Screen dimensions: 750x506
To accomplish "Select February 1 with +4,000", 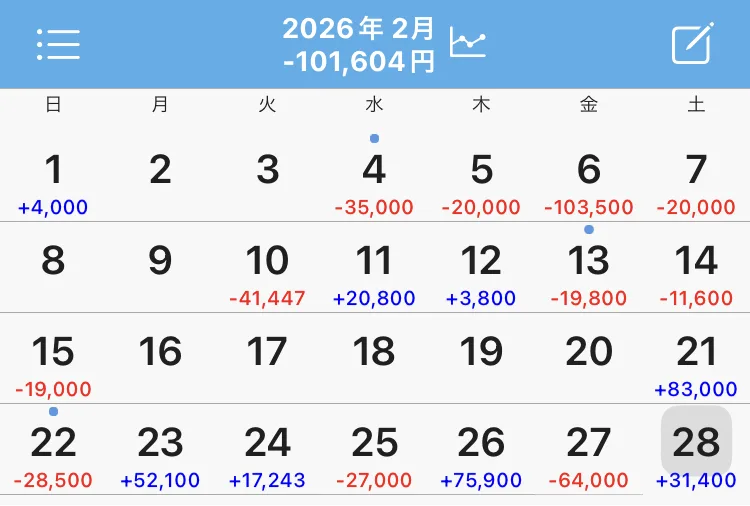I will [x=53, y=178].
